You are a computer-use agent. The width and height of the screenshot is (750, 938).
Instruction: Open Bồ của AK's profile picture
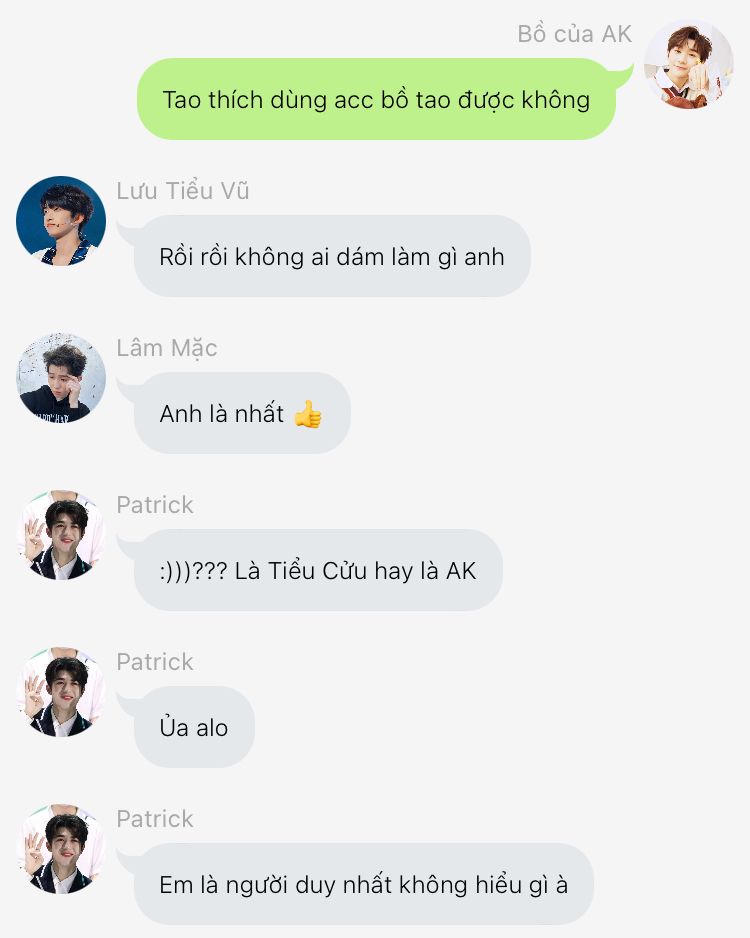click(688, 64)
